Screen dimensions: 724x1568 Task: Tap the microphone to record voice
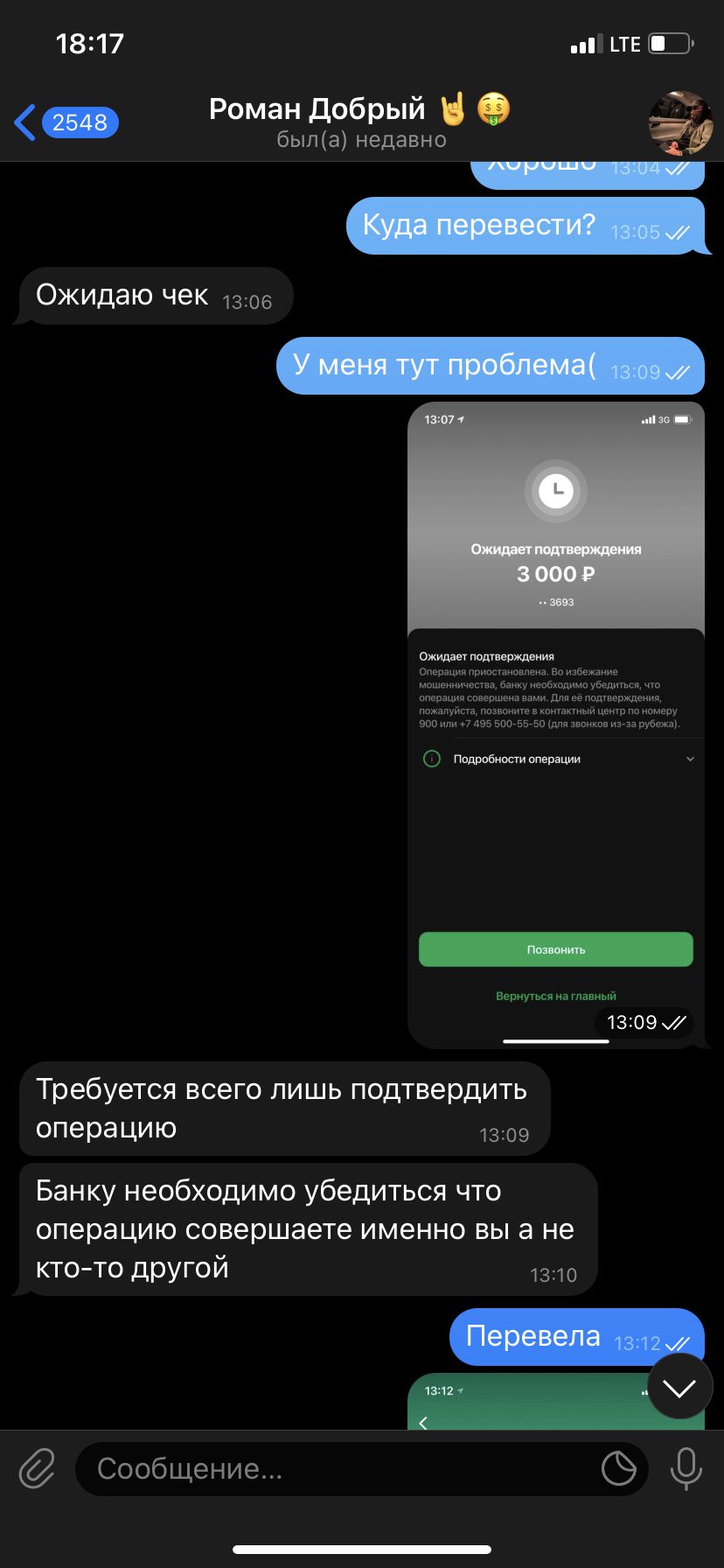point(686,1468)
